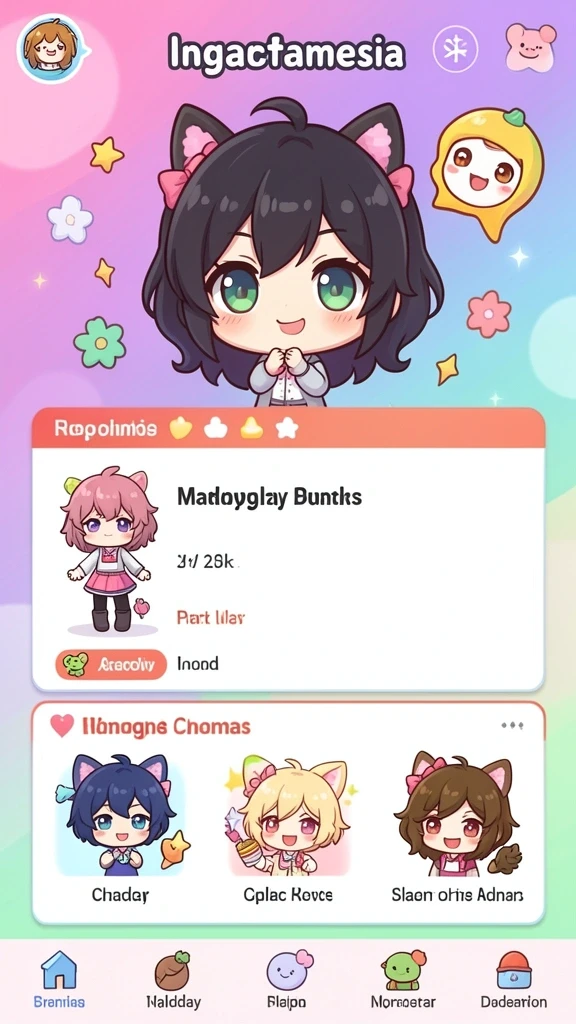Switch to the Dadearion tab
Image resolution: width=576 pixels, height=1024 pixels.
[514, 979]
